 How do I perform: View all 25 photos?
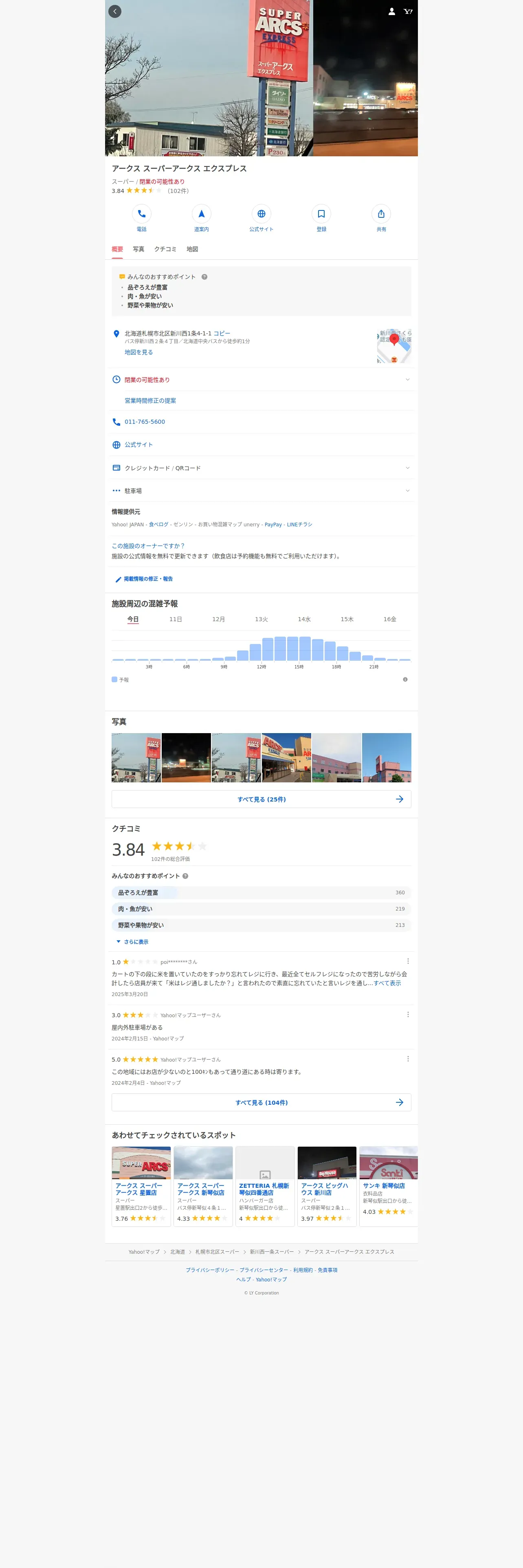(261, 799)
